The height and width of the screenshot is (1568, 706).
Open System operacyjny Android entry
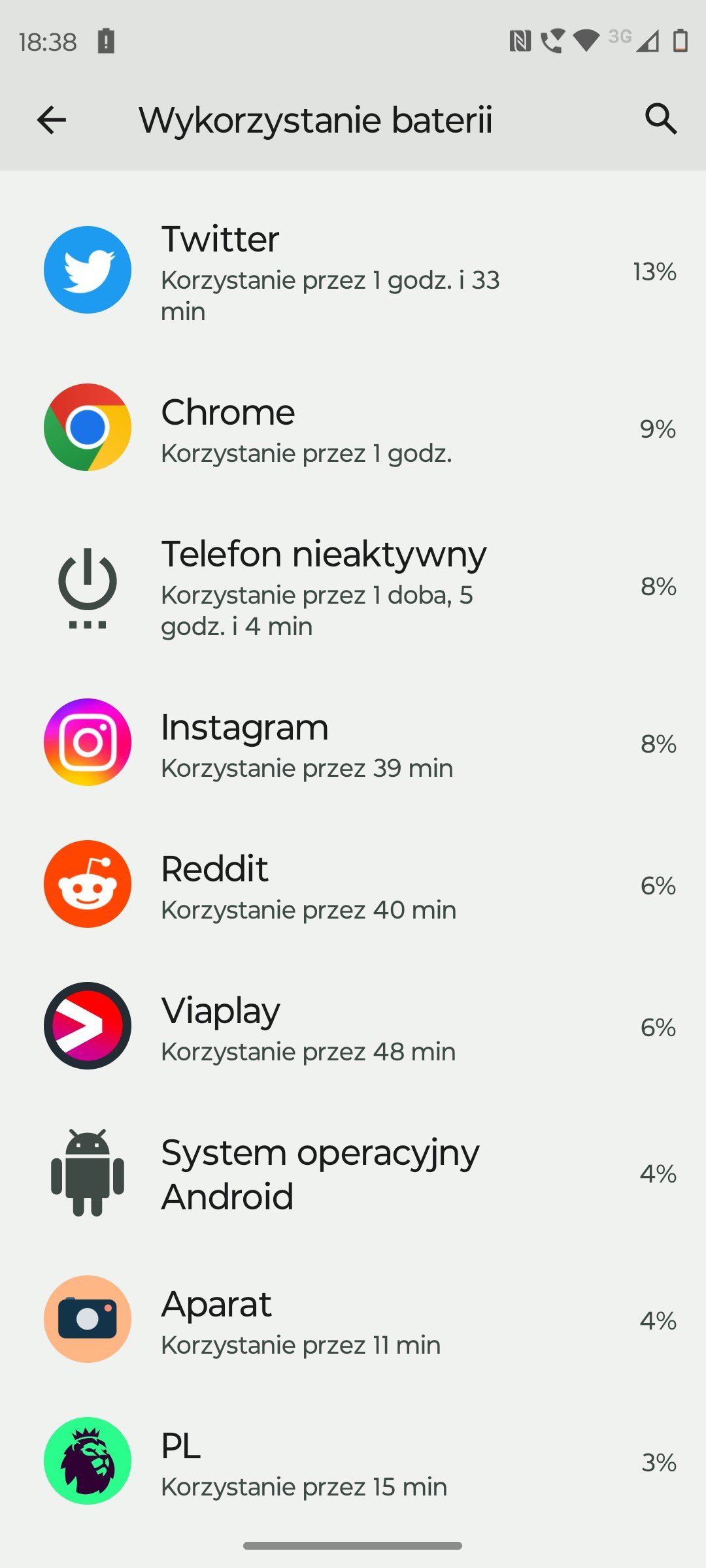click(353, 1173)
